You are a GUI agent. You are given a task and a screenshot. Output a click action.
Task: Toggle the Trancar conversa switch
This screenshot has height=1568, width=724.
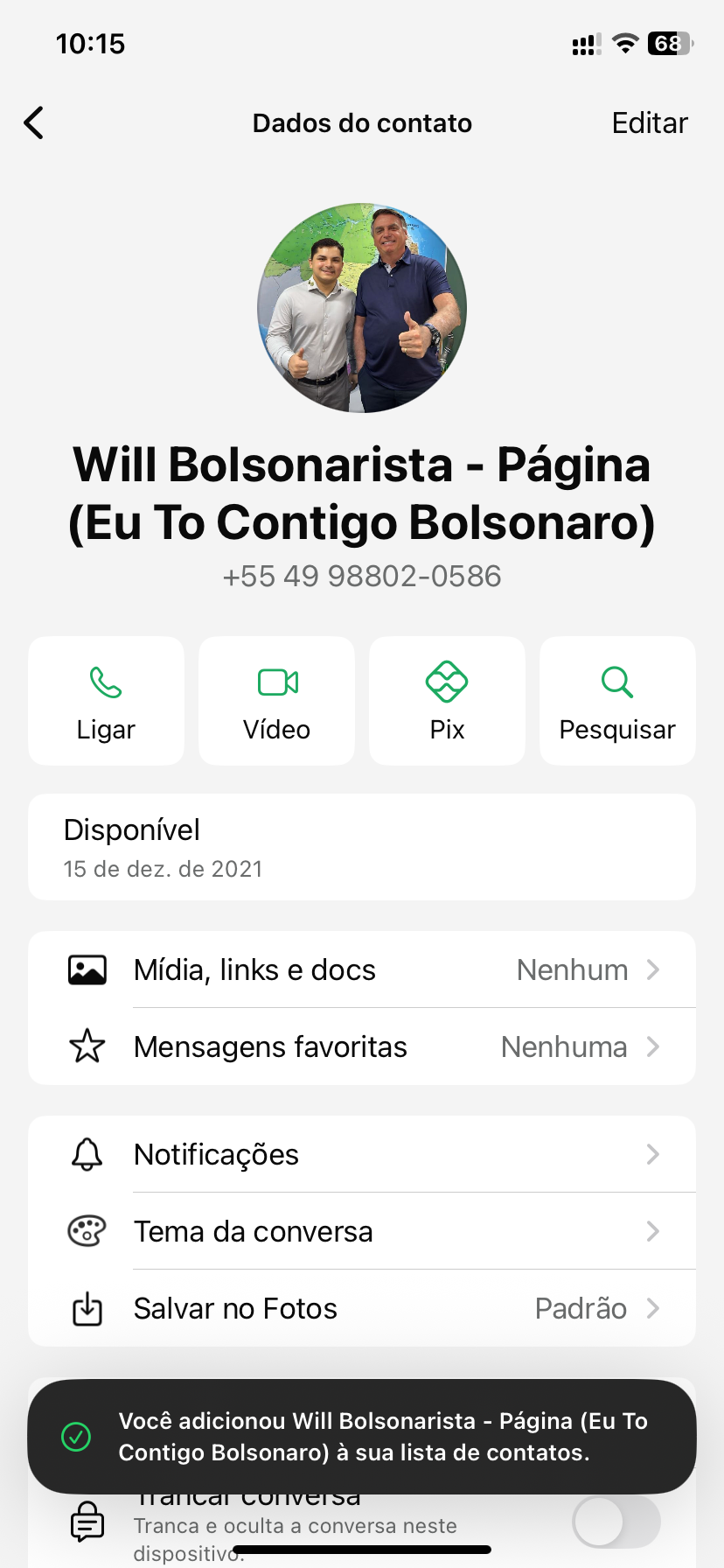tap(616, 1522)
